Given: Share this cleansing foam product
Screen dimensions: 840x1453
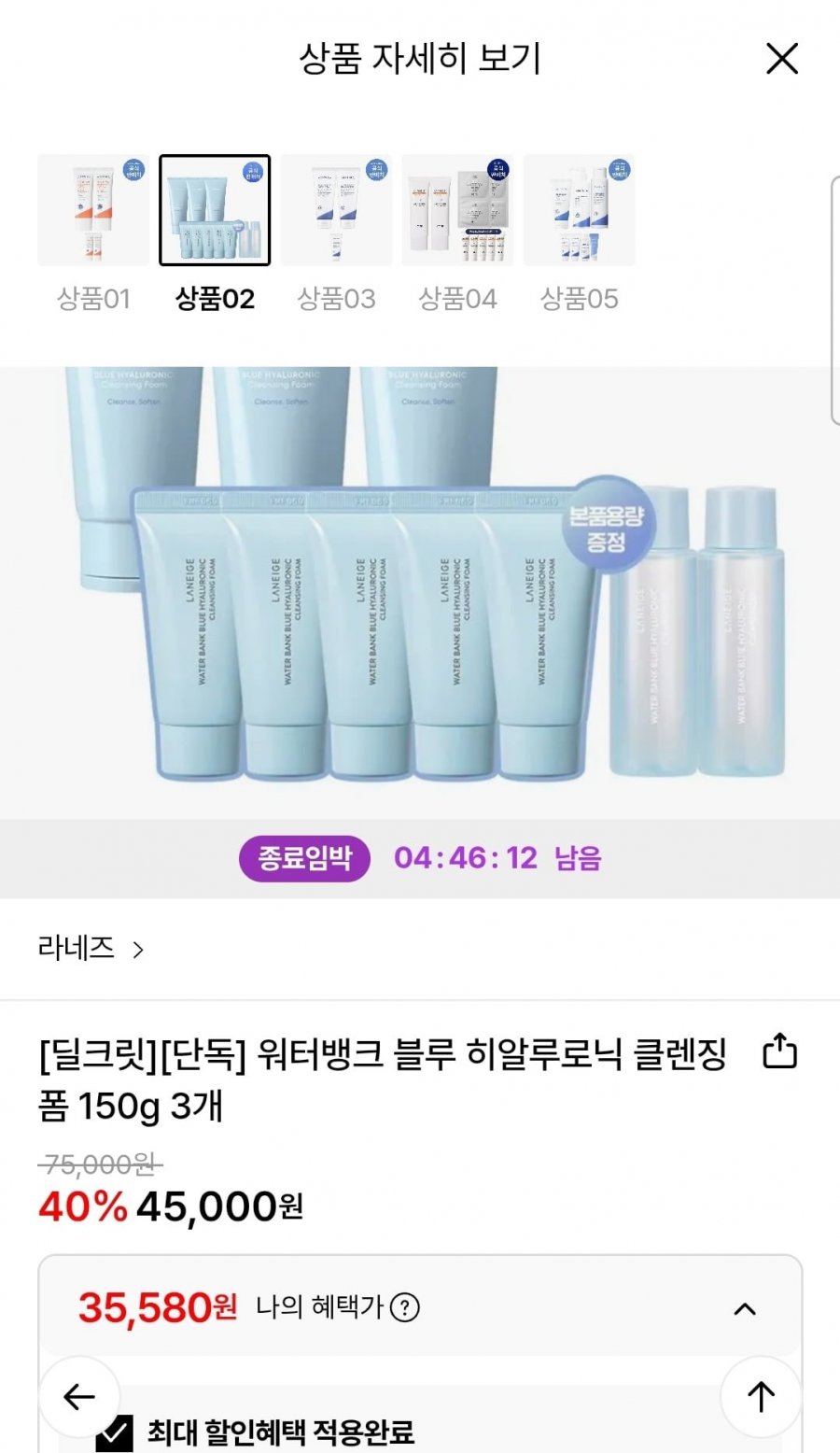Looking at the screenshot, I should pos(780,1051).
